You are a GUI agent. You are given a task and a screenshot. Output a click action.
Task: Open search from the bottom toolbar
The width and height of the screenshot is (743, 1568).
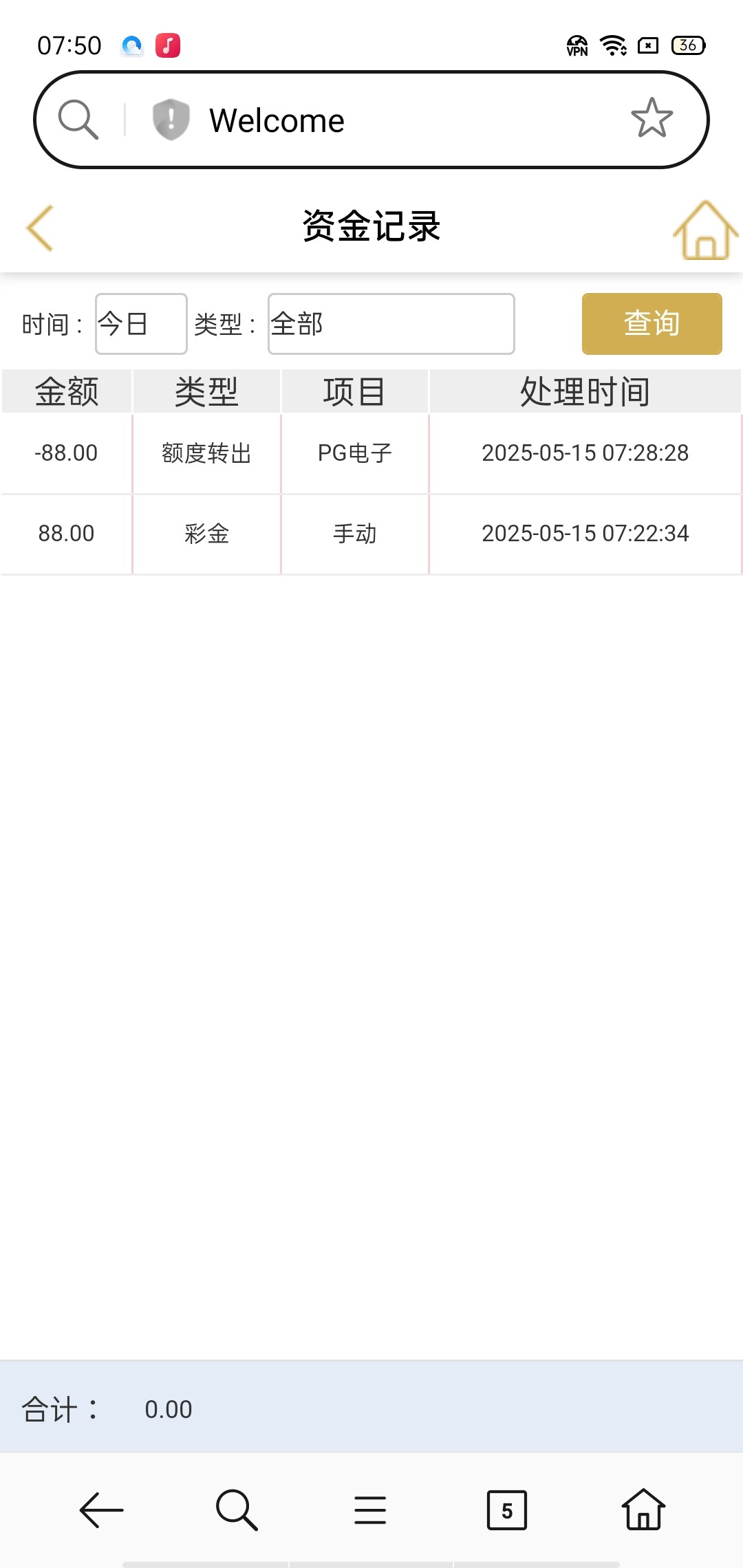coord(237,1510)
